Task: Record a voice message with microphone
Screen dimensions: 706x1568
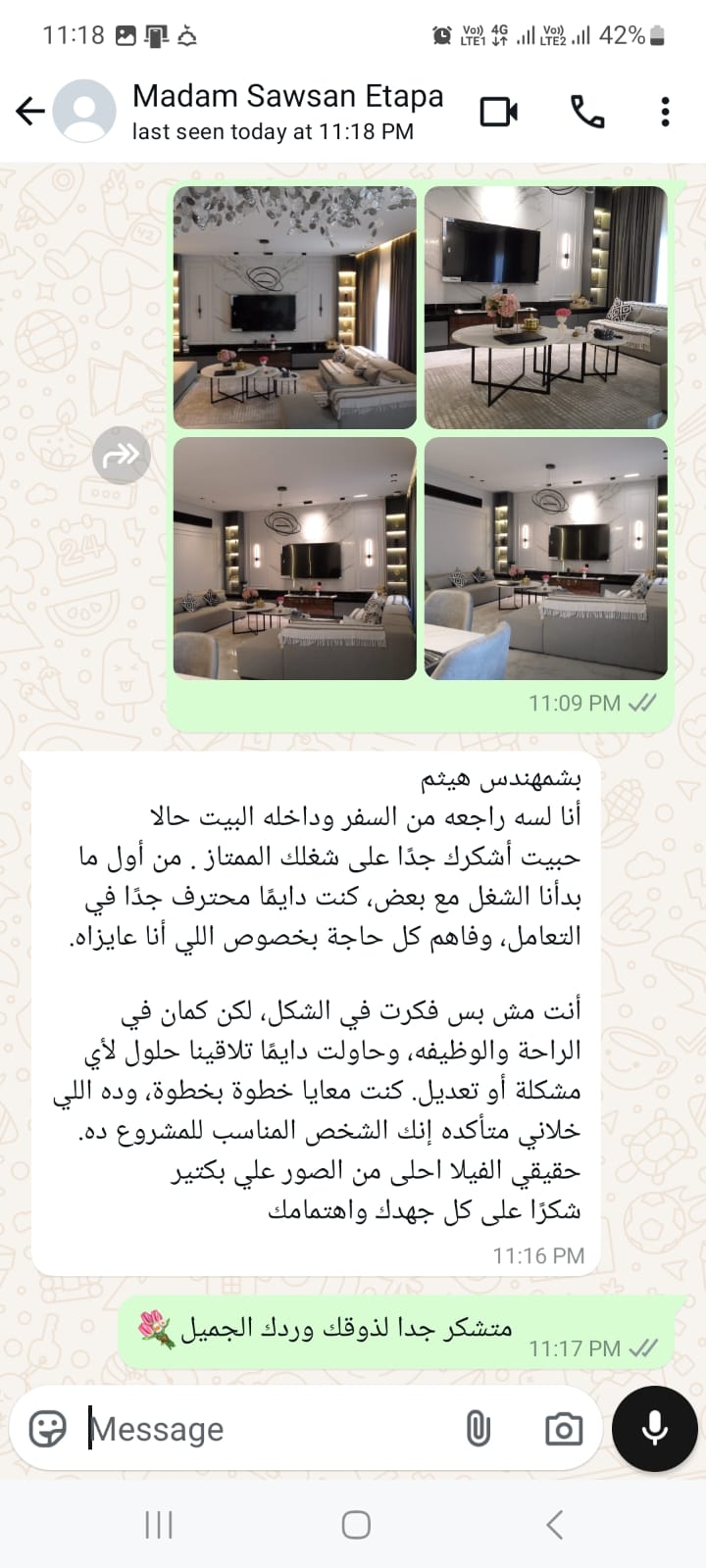Action: tap(654, 1429)
